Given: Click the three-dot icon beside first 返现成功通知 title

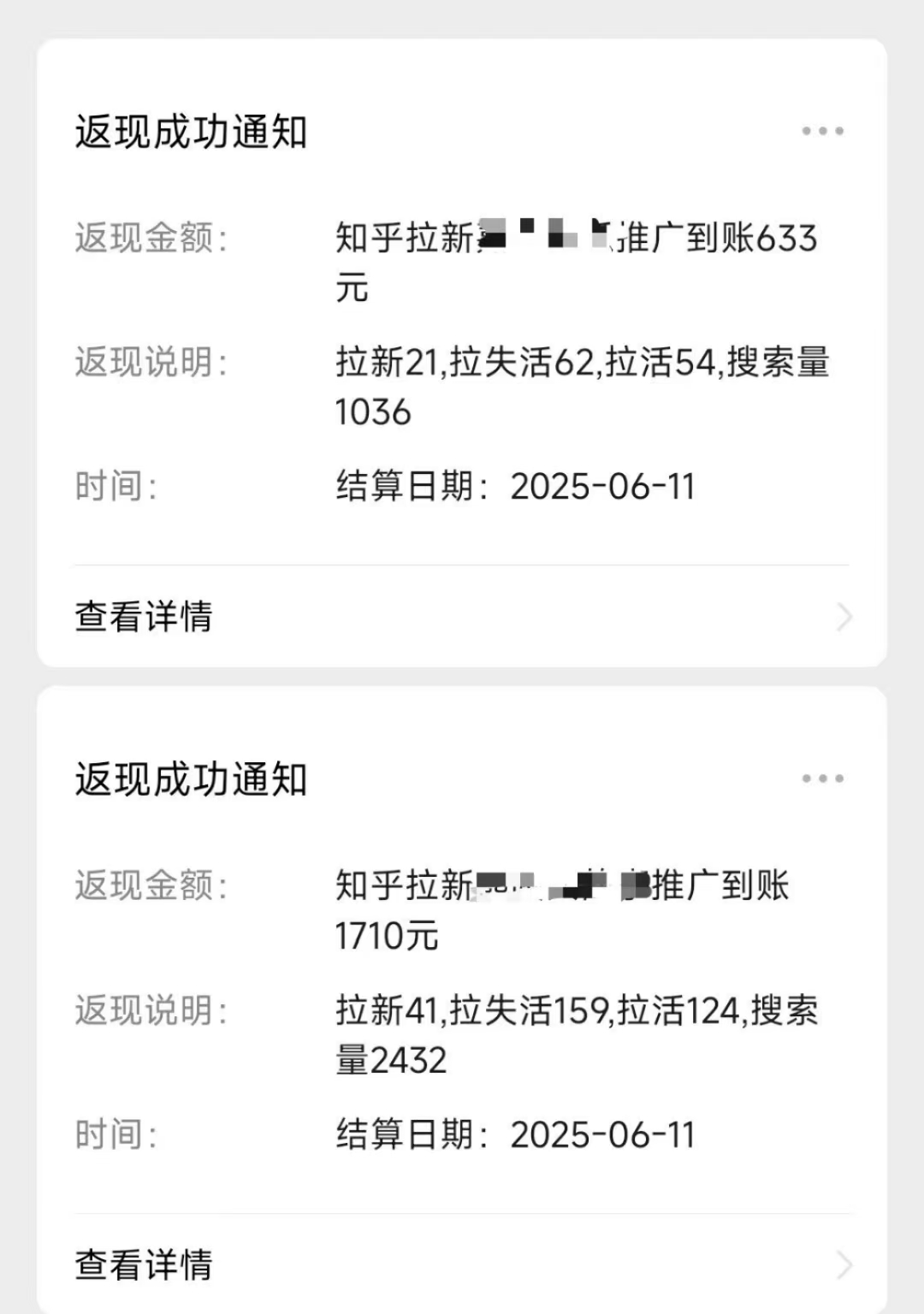Looking at the screenshot, I should [822, 130].
